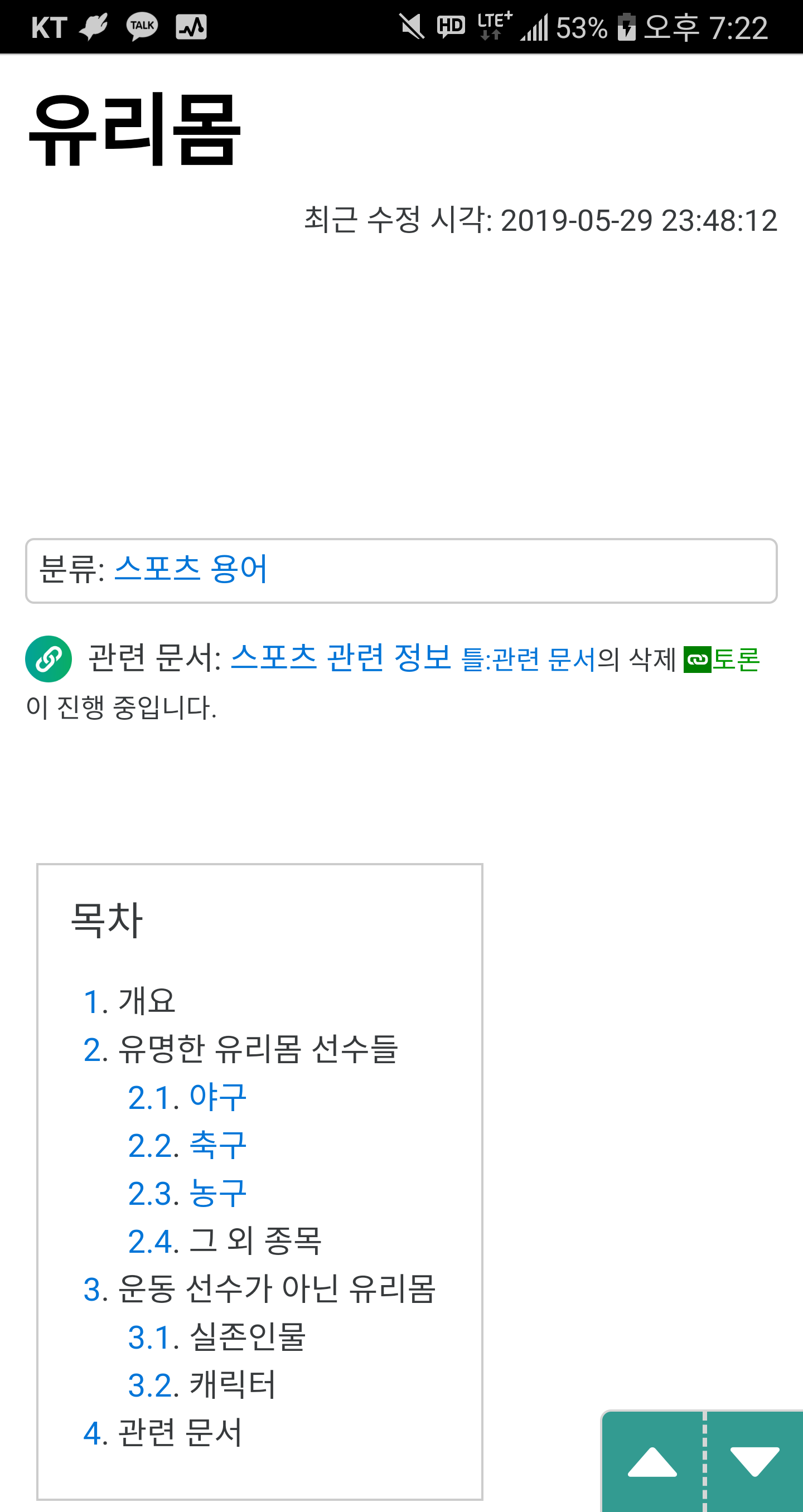Viewport: 803px width, 1512px height.
Task: Go to subsection 2.2. 축구
Action: click(x=187, y=1146)
